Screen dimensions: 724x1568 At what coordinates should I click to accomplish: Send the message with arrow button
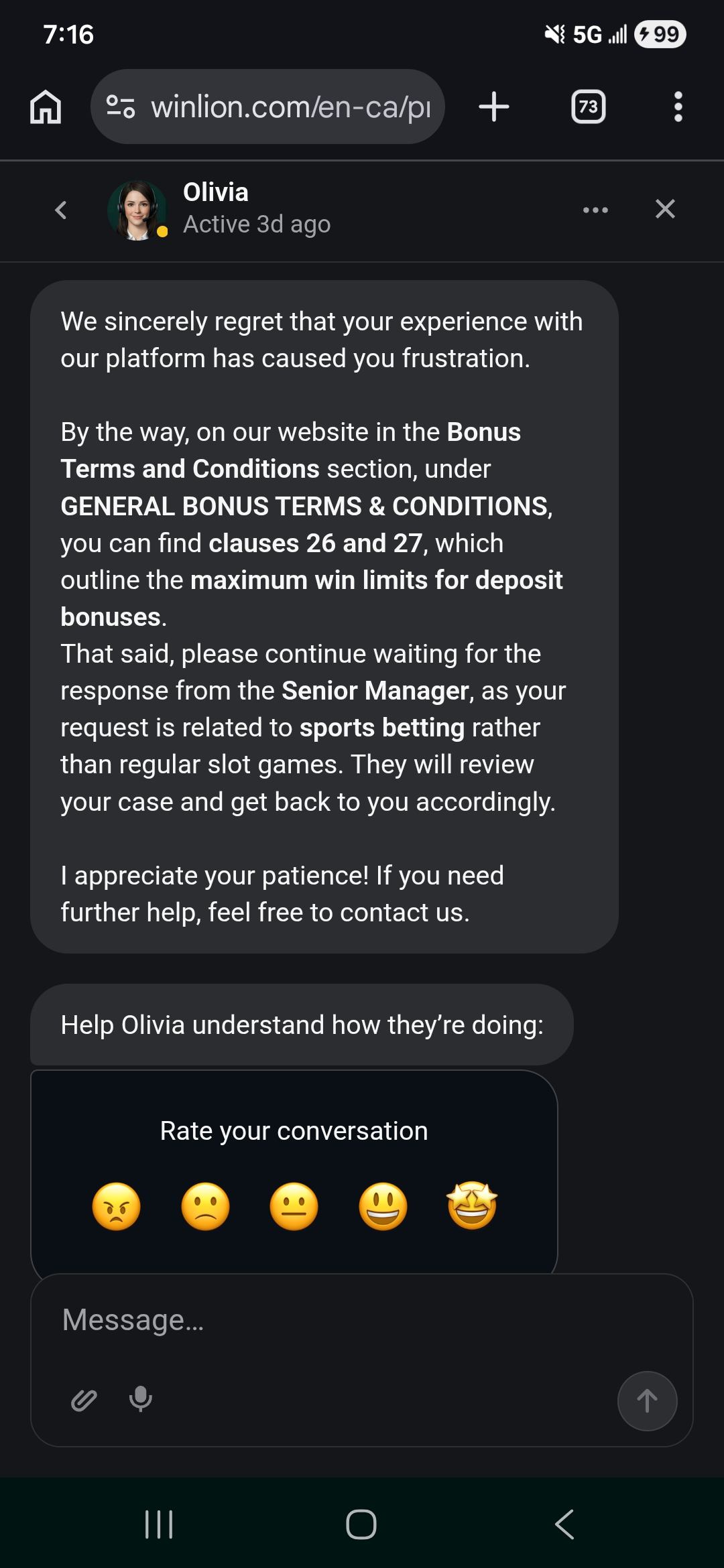pyautogui.click(x=647, y=1401)
